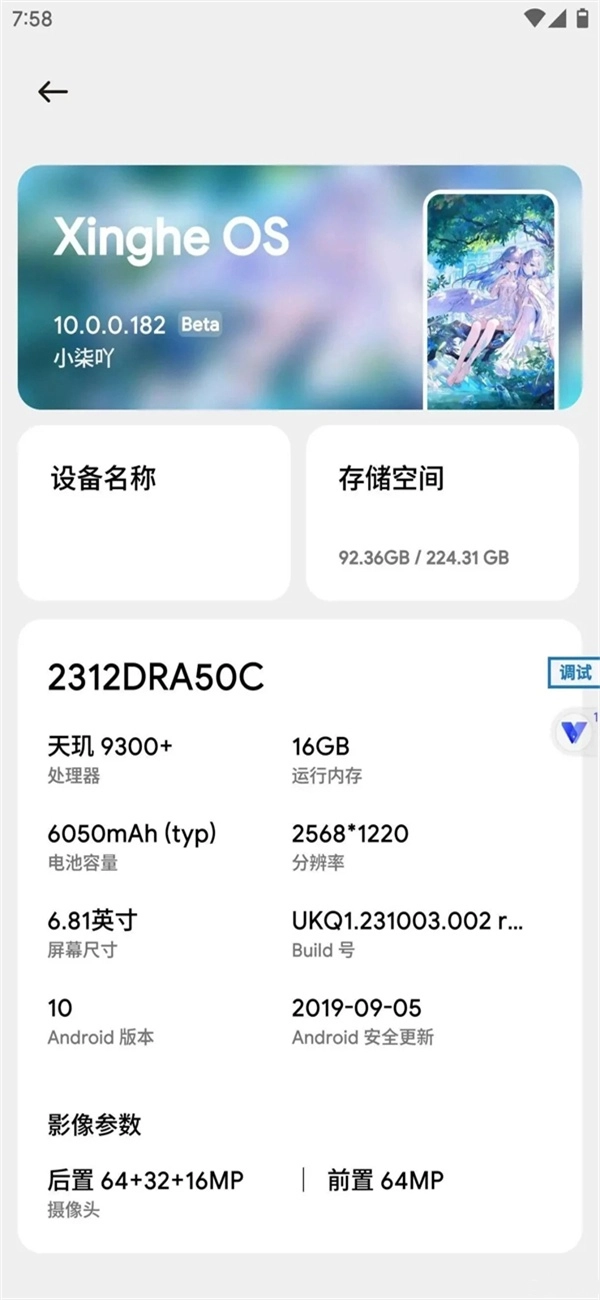
Task: Open the 存储空间 storage card
Action: pos(442,512)
